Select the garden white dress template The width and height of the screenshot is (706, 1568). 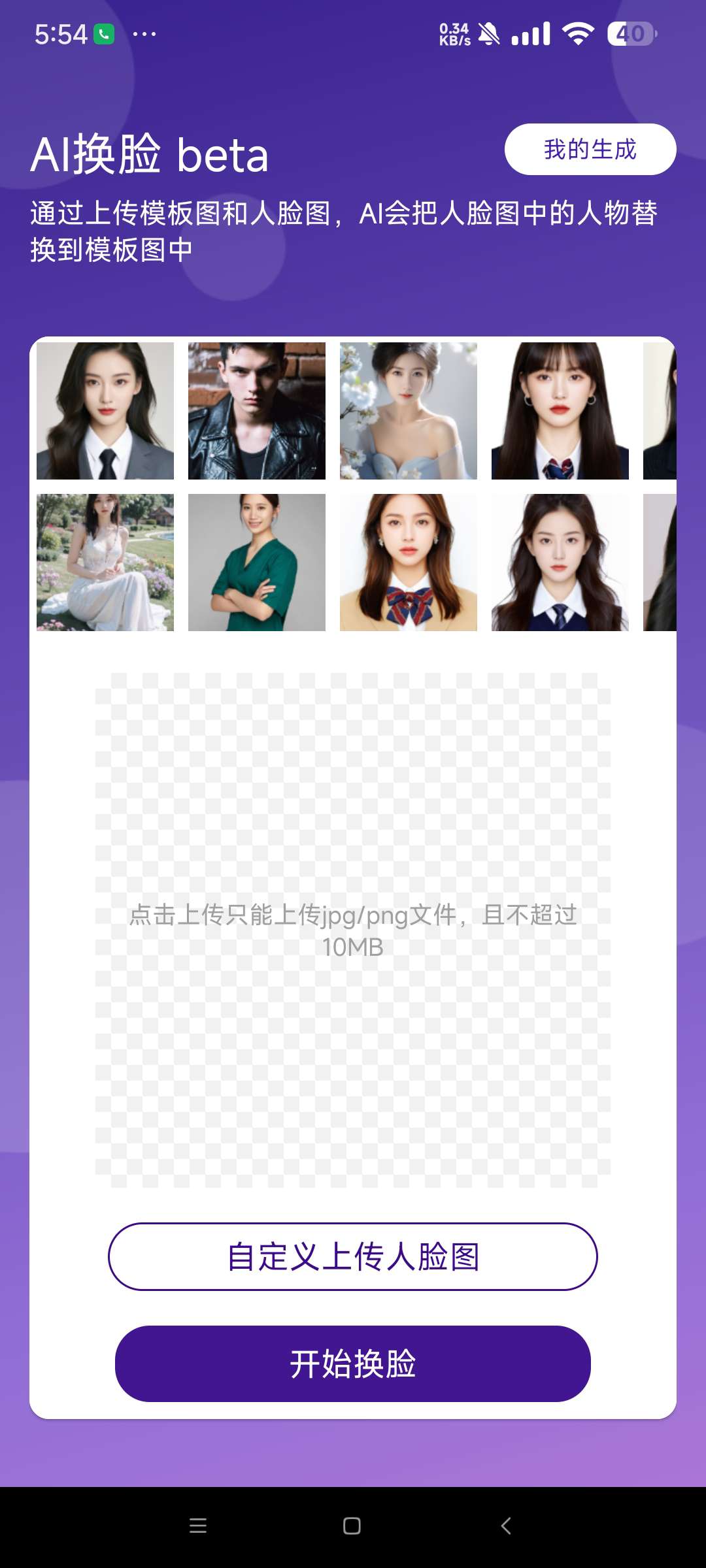(105, 563)
